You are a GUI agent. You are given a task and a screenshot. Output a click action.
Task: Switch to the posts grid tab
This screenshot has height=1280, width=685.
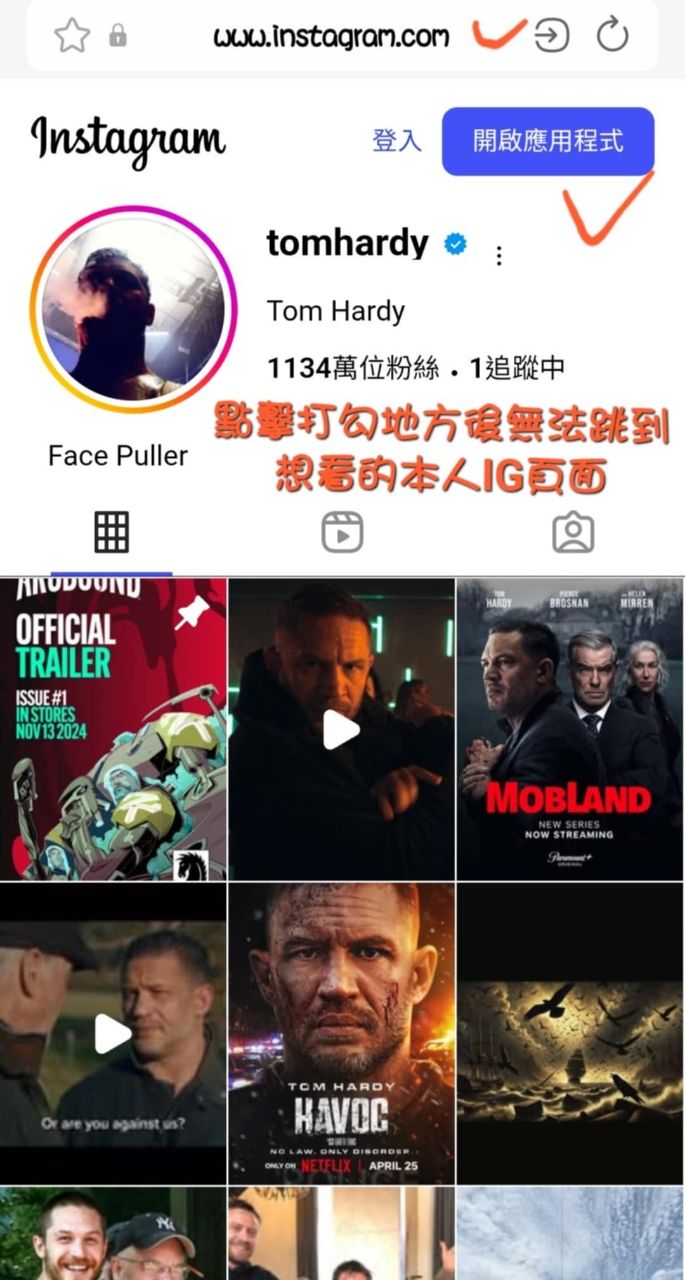coord(112,532)
